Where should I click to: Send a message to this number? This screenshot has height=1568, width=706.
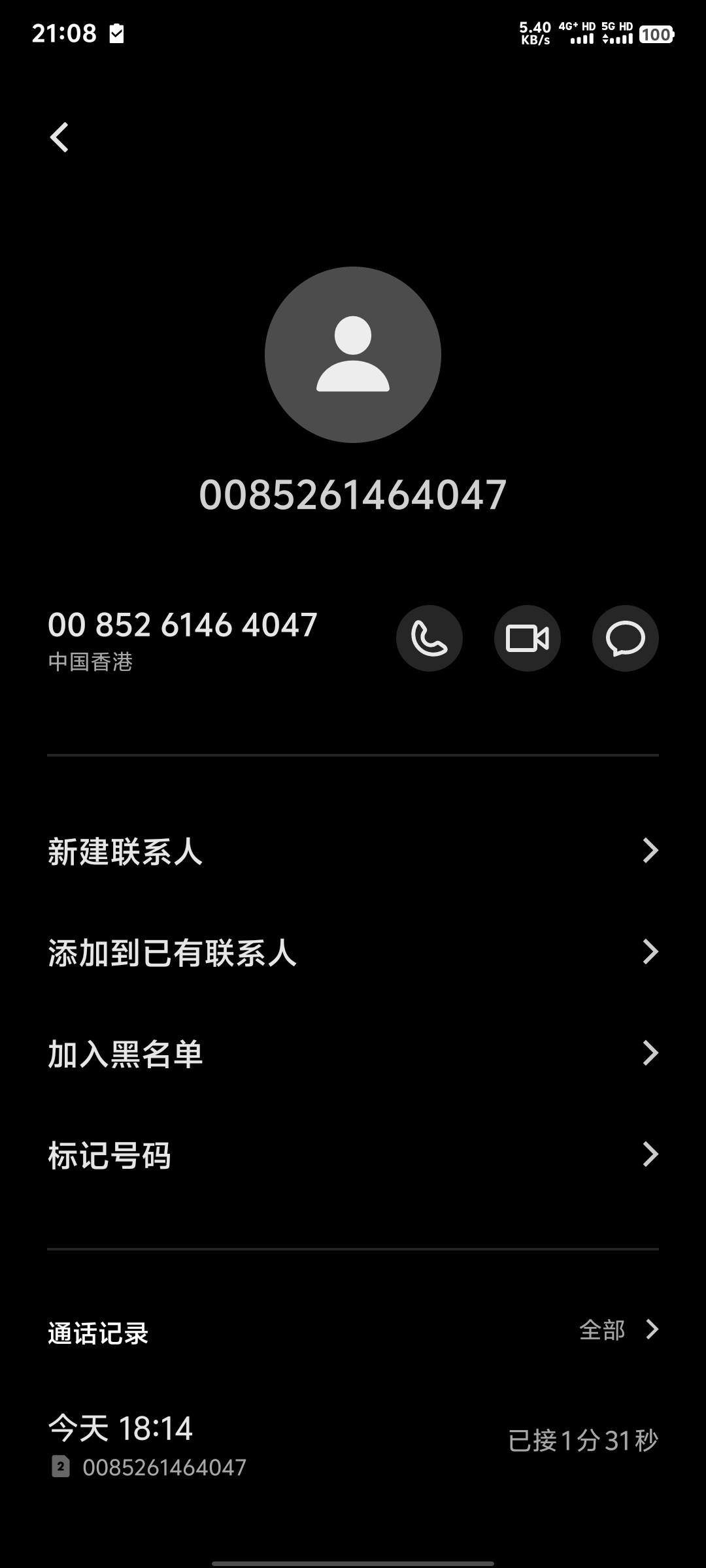point(626,638)
